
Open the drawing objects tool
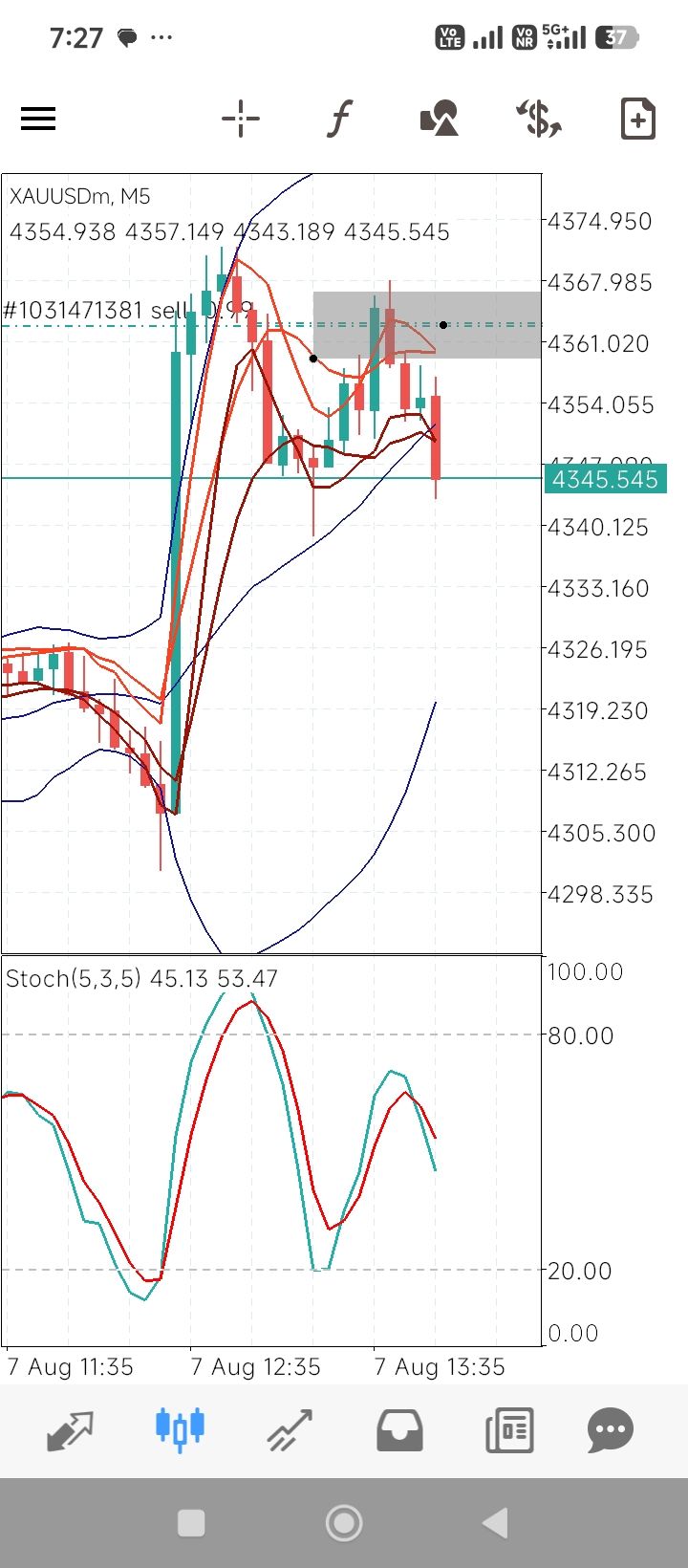440,120
